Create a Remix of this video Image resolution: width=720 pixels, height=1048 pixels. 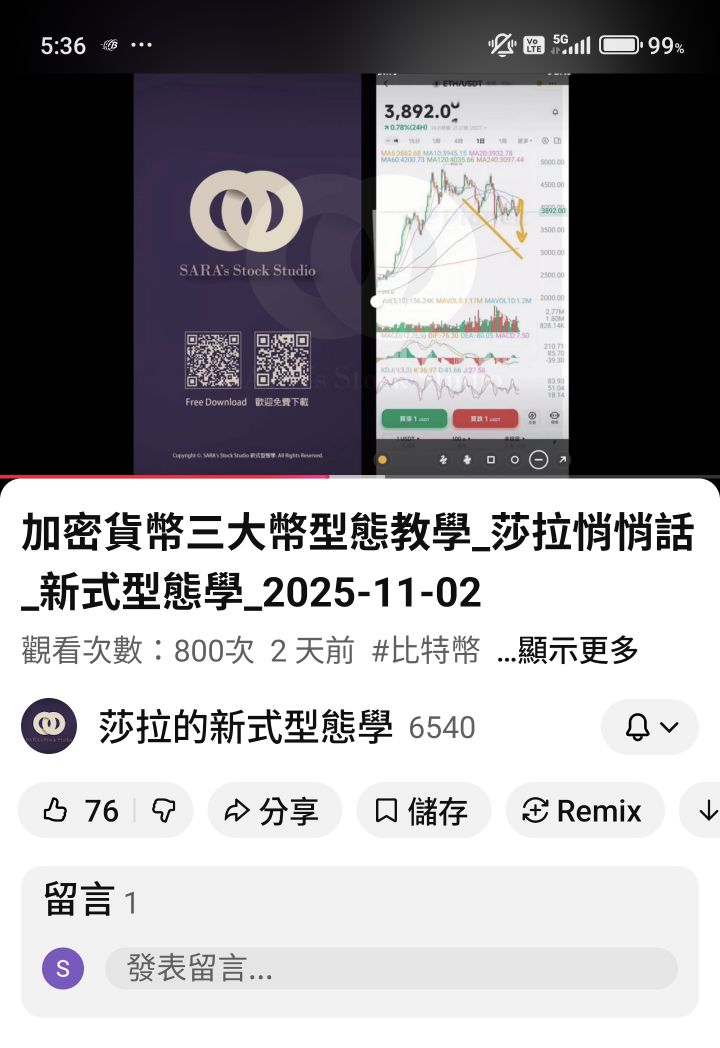coord(584,810)
